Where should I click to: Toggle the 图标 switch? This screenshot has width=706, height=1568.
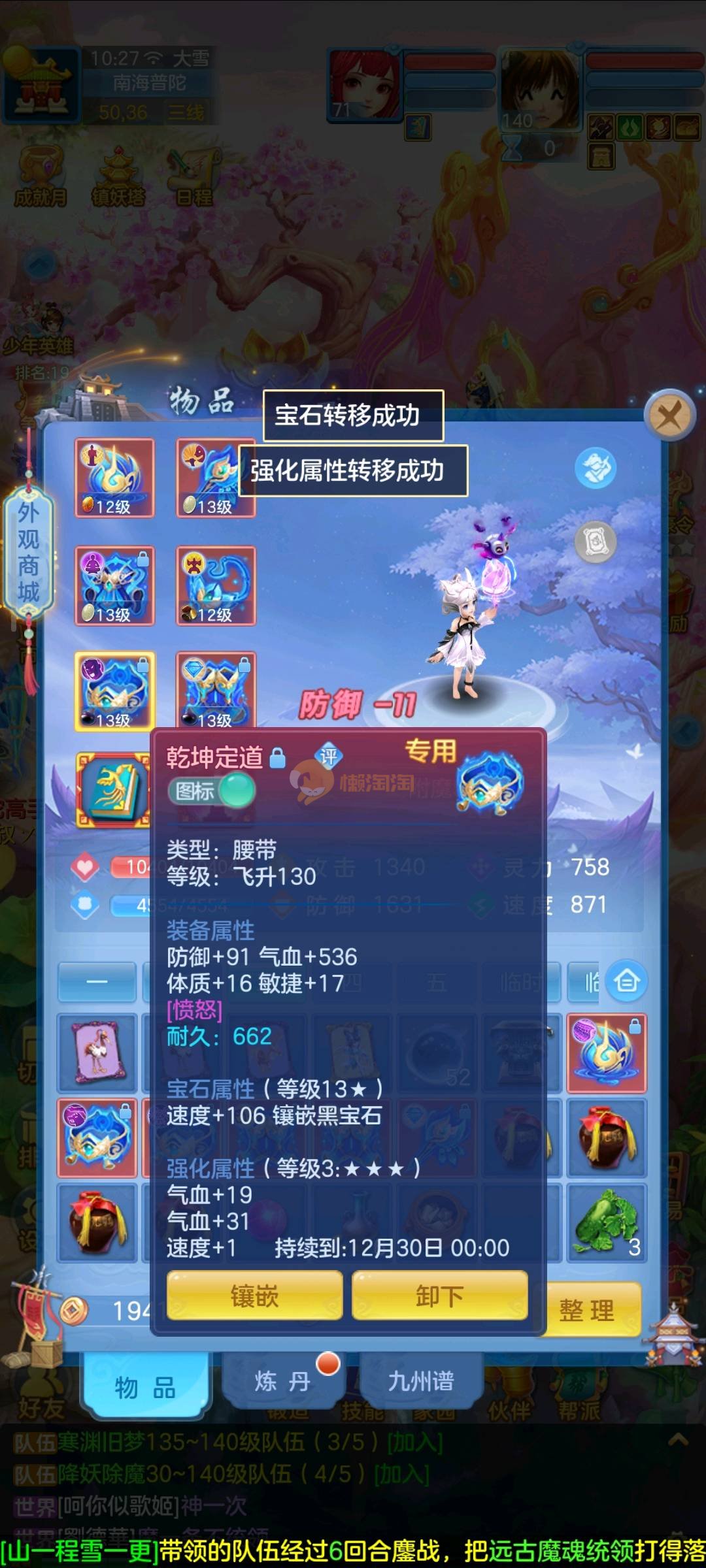[x=212, y=791]
